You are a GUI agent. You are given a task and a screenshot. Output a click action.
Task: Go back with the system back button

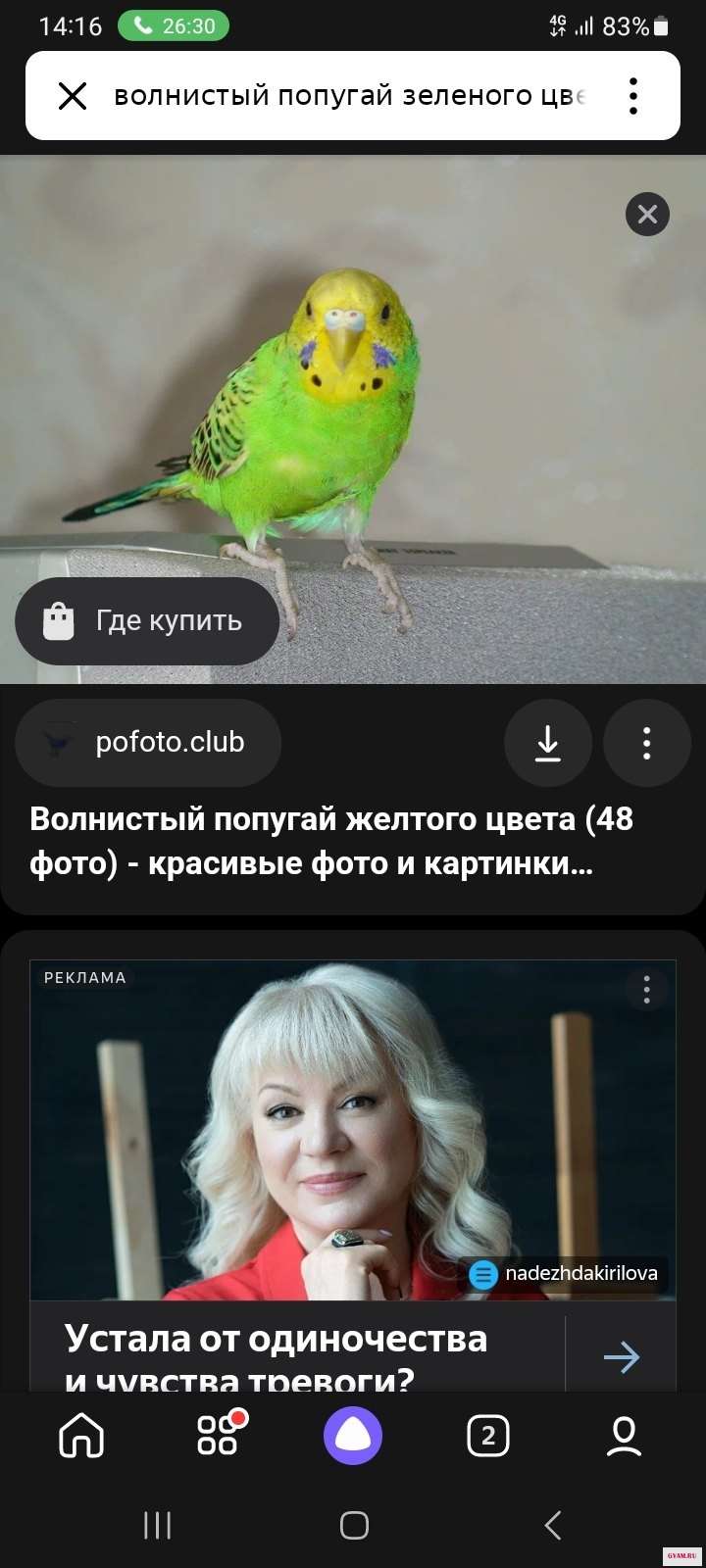point(552,1525)
